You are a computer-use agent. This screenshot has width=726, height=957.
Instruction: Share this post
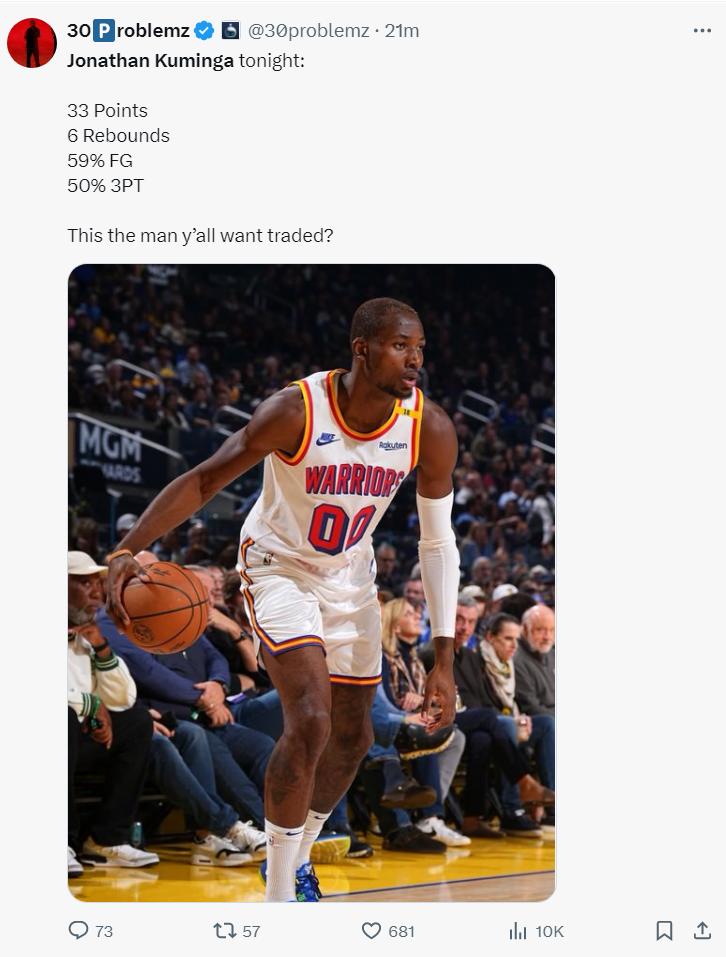tap(702, 930)
